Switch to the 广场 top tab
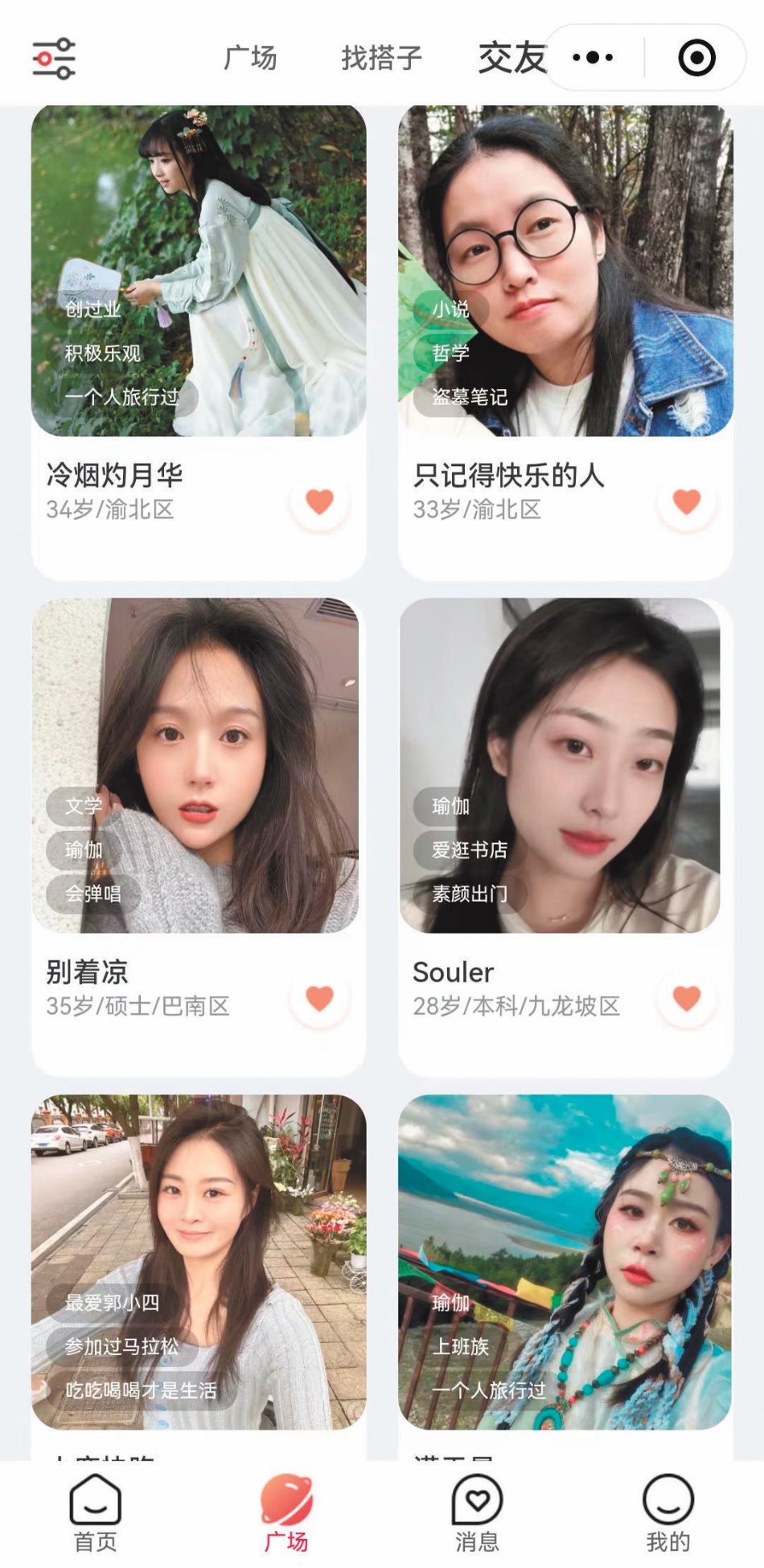 point(250,58)
